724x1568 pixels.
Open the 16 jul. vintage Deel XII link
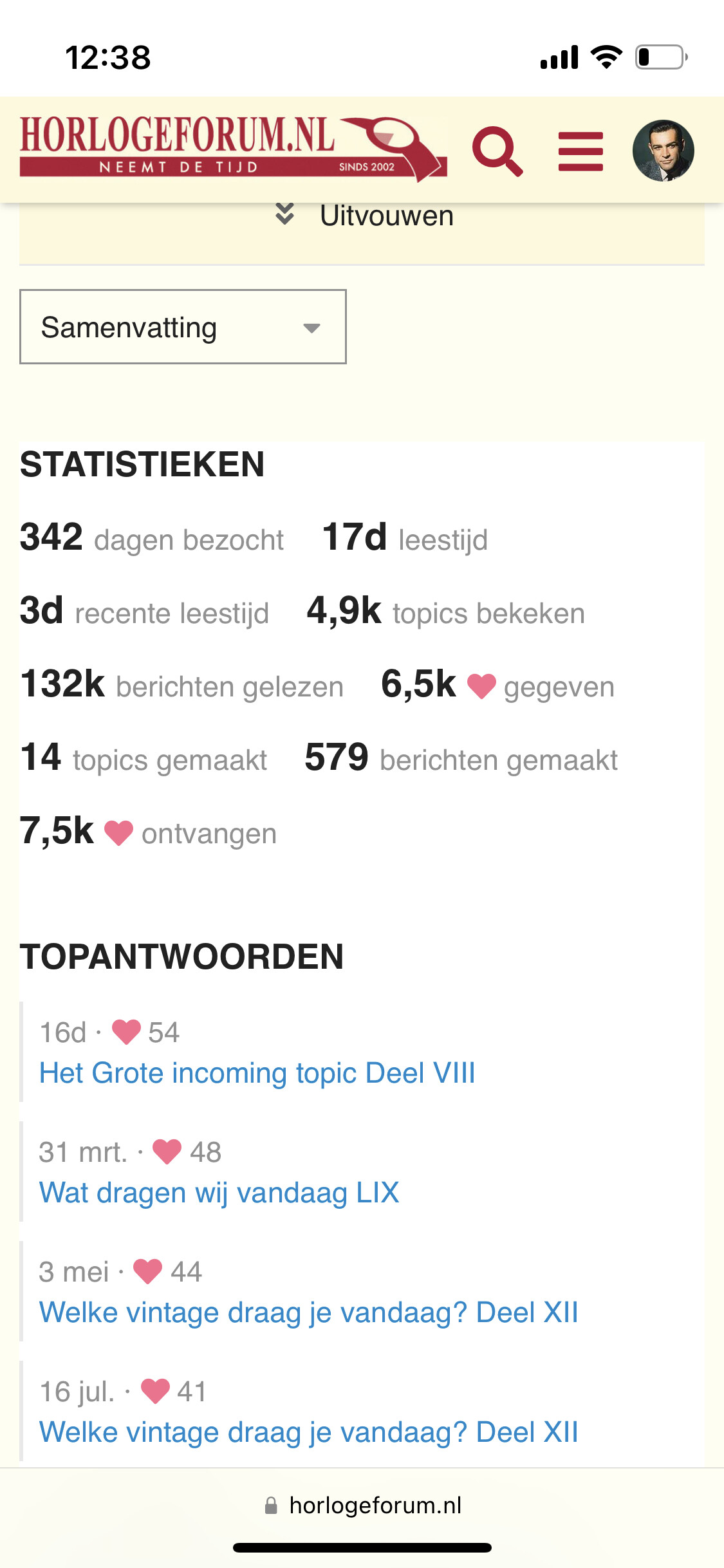point(309,1432)
